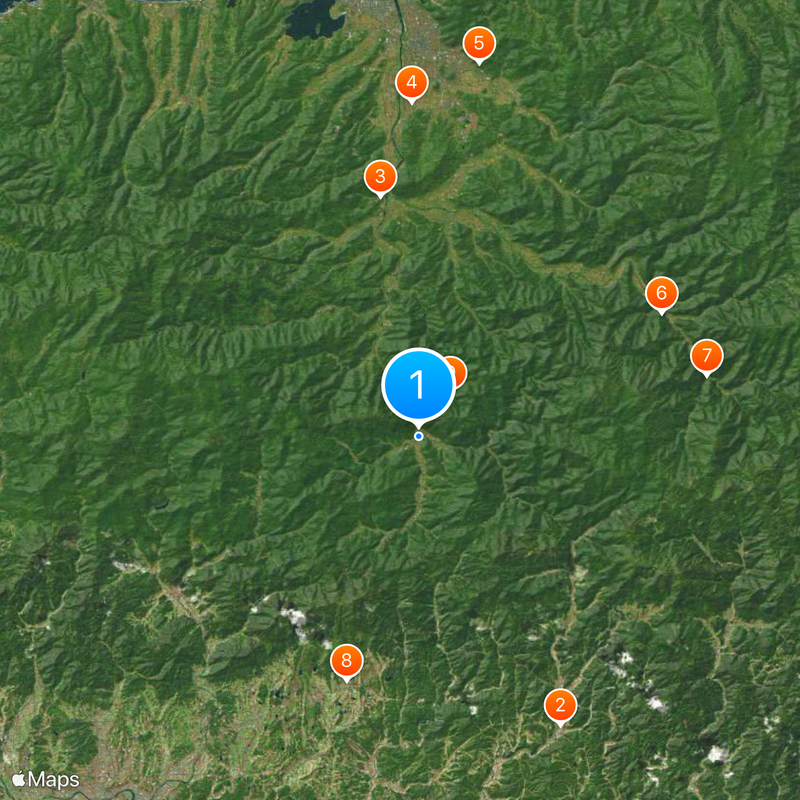800x800 pixels.
Task: Select the large blue pin numbered 1
Action: 419,385
